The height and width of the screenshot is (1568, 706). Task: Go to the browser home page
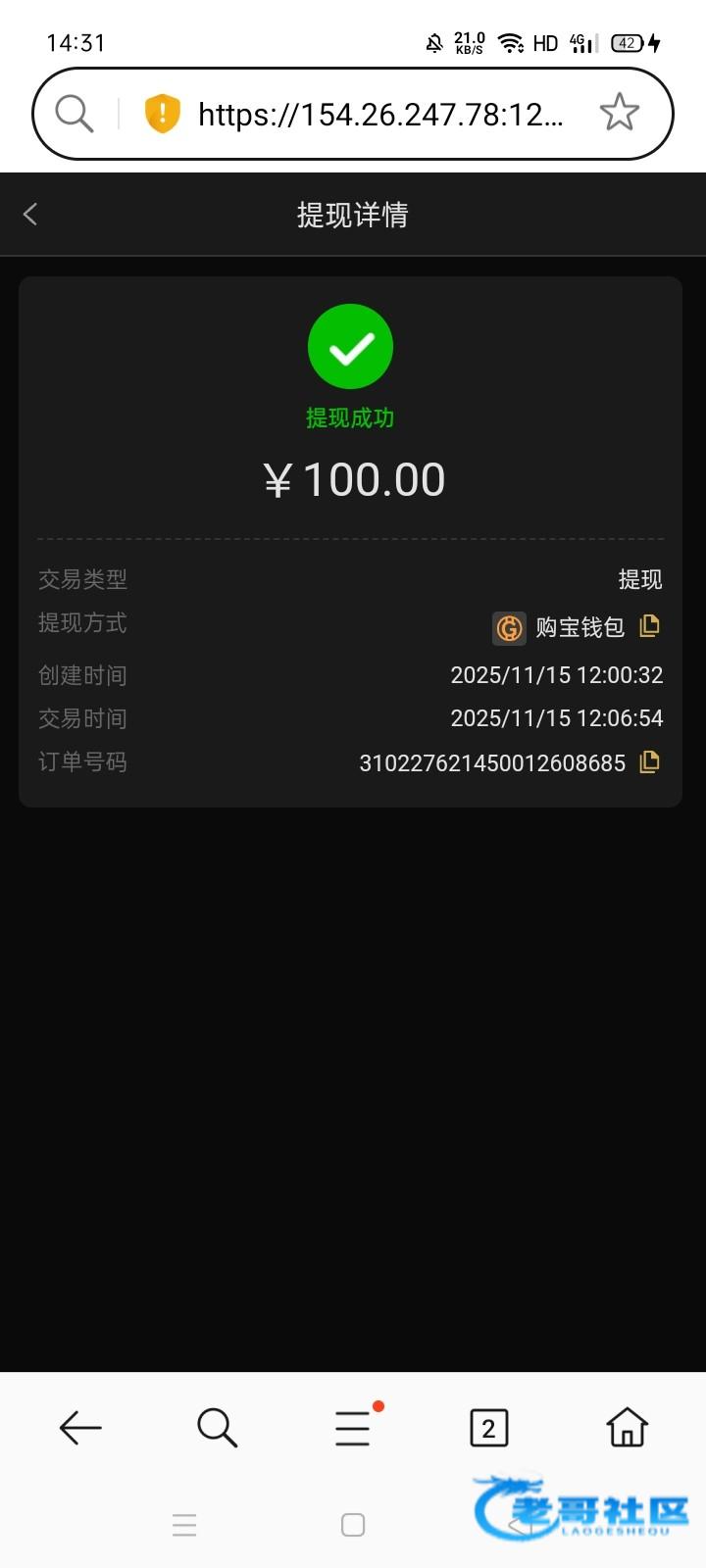point(627,1428)
